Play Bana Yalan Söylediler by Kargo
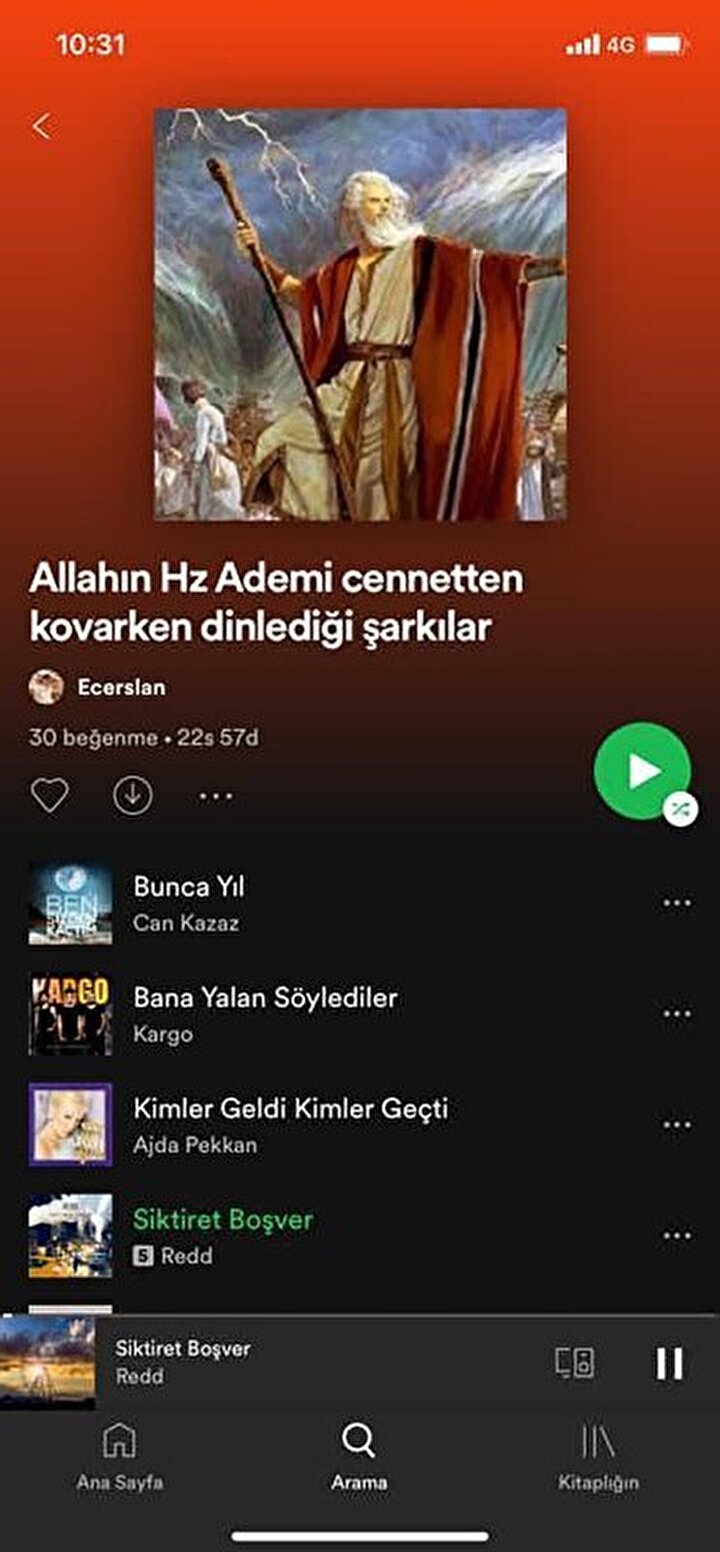Image resolution: width=720 pixels, height=1552 pixels. click(x=265, y=998)
